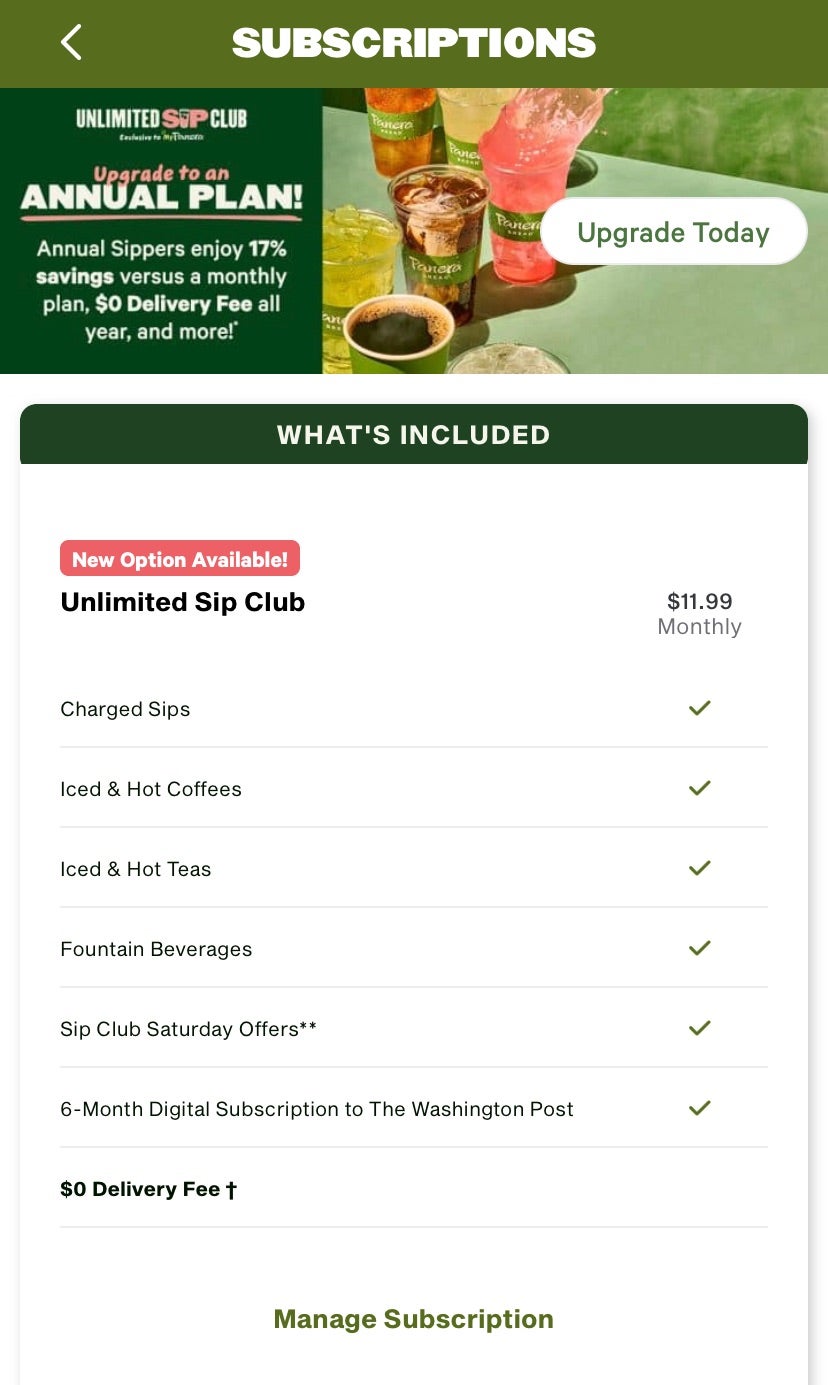Viewport: 828px width, 1385px height.
Task: Click the Fountain Beverages checkmark icon
Action: click(x=699, y=948)
